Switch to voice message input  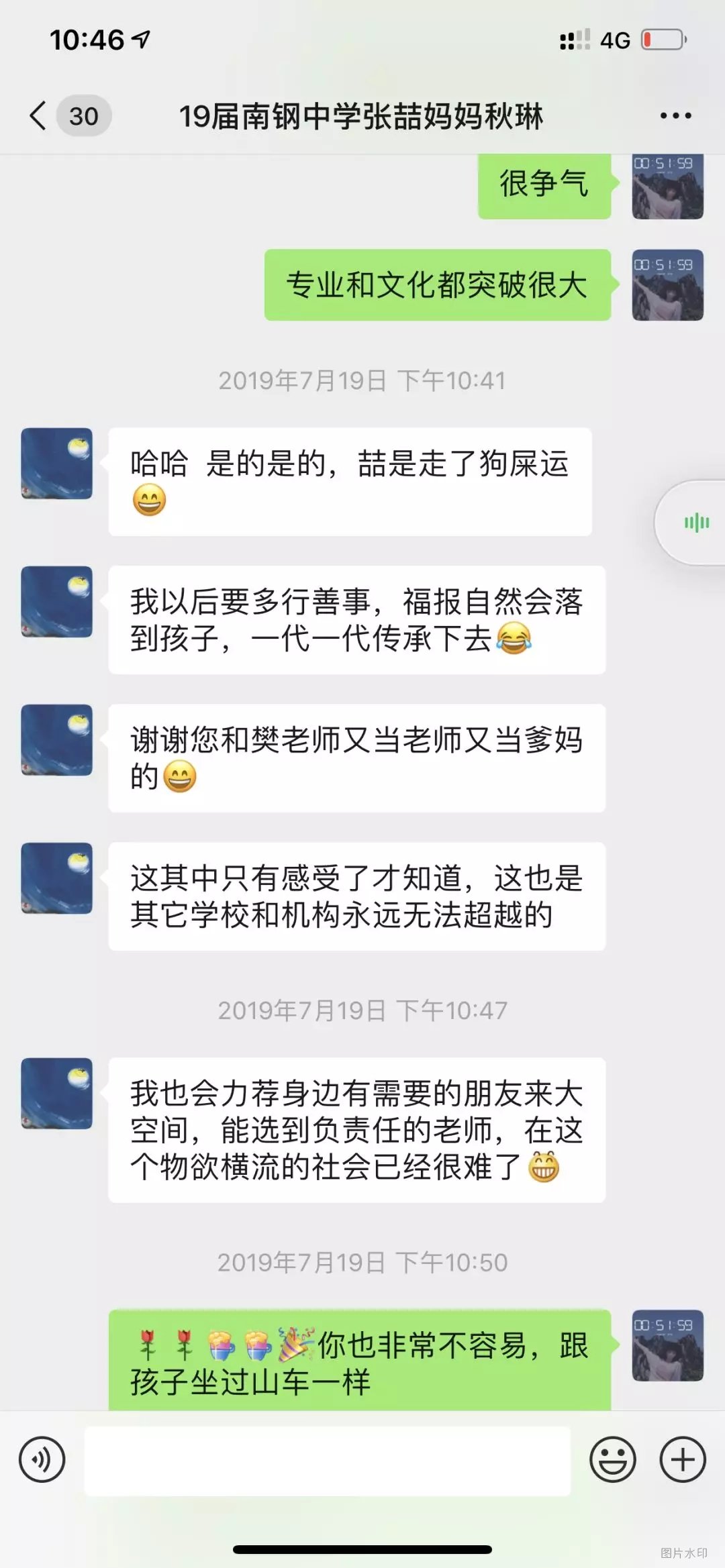(42, 1459)
